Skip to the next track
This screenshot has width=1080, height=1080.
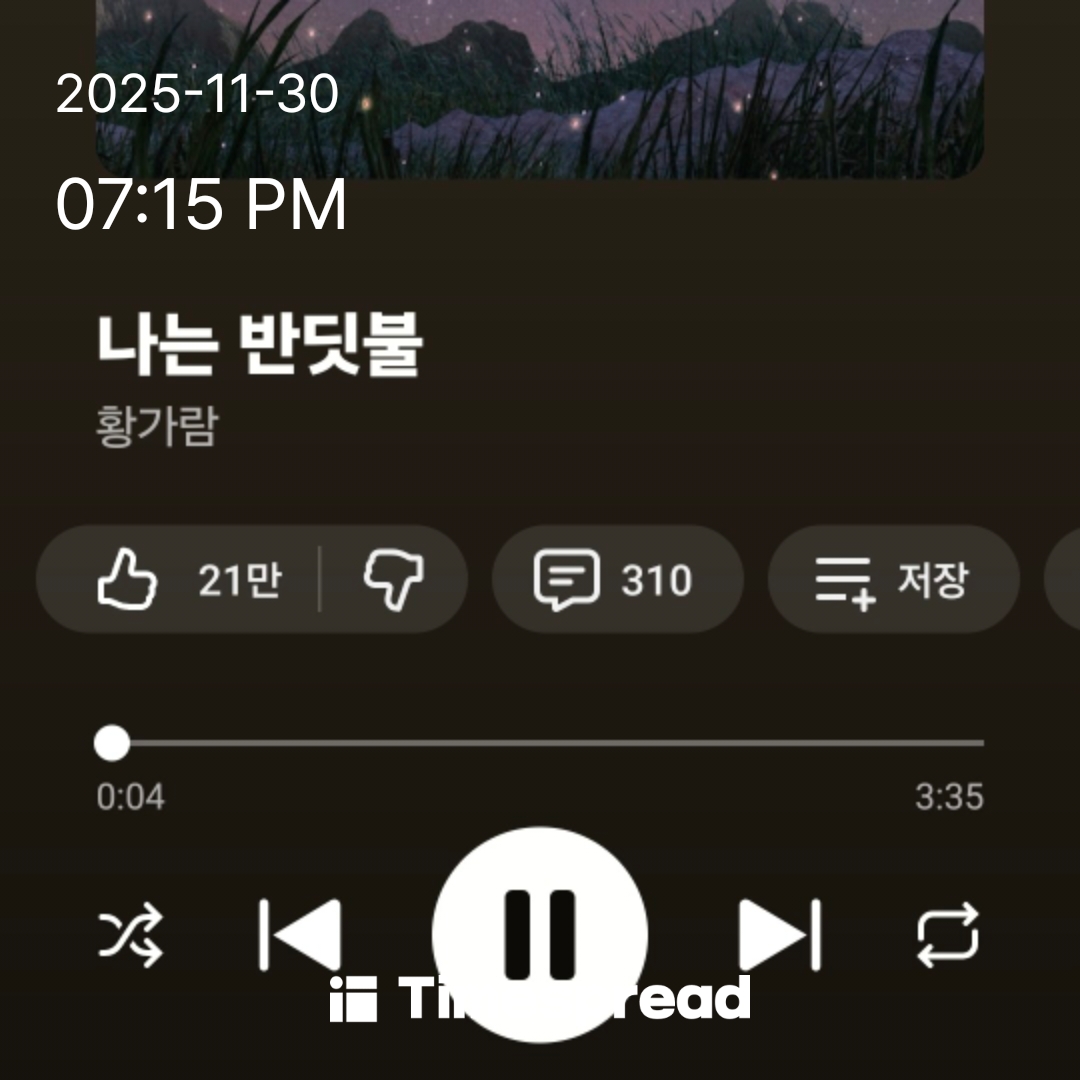tap(780, 935)
